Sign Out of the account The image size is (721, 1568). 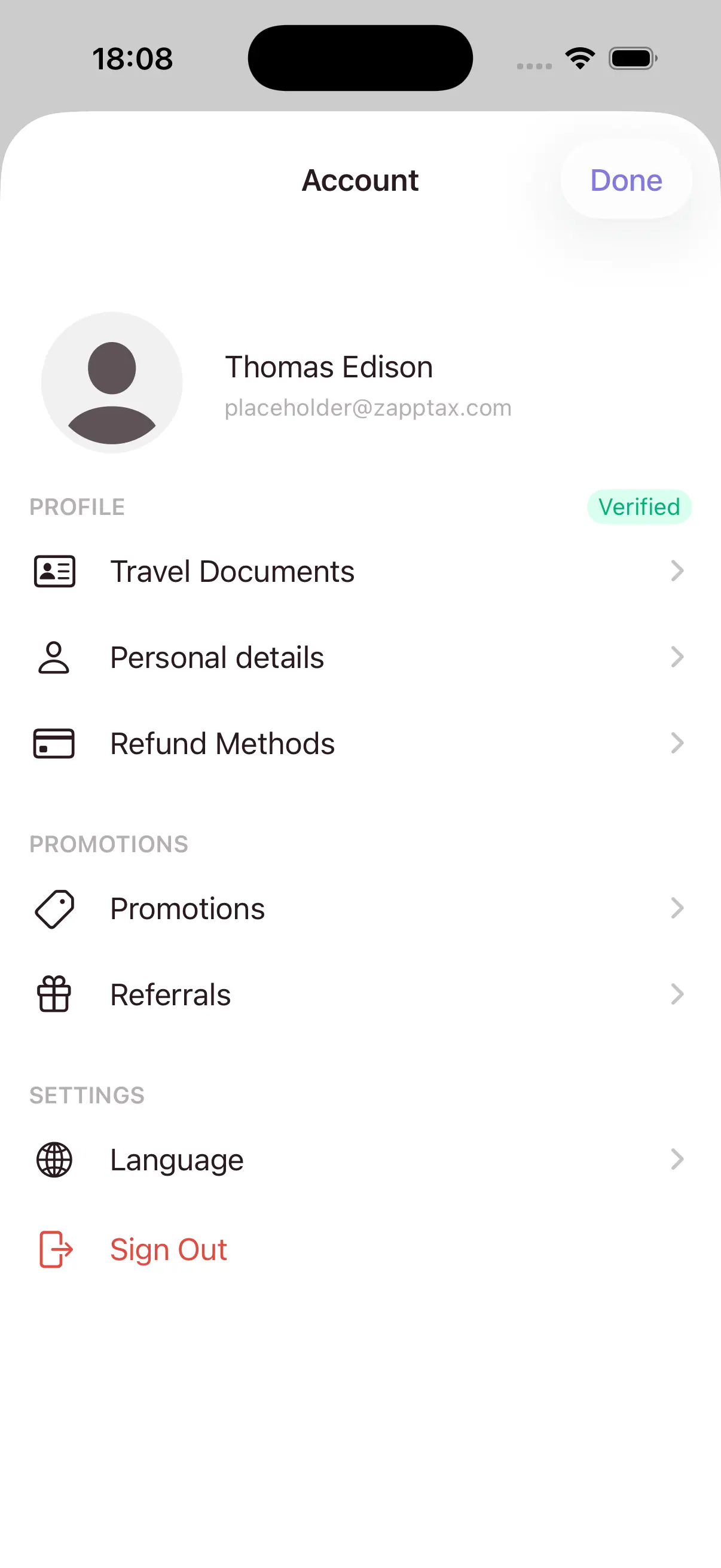168,1250
